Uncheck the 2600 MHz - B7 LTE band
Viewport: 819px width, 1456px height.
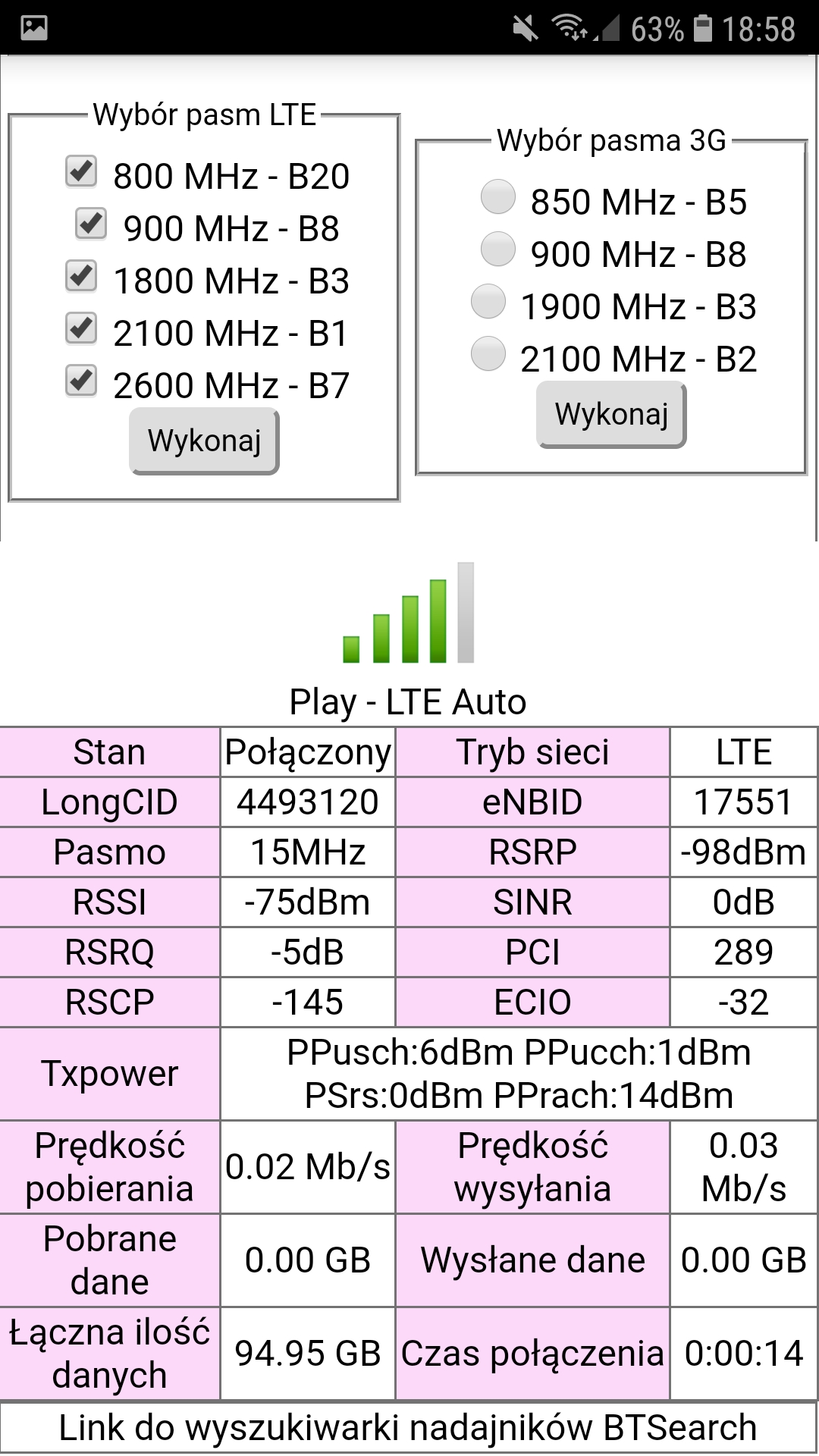(80, 381)
